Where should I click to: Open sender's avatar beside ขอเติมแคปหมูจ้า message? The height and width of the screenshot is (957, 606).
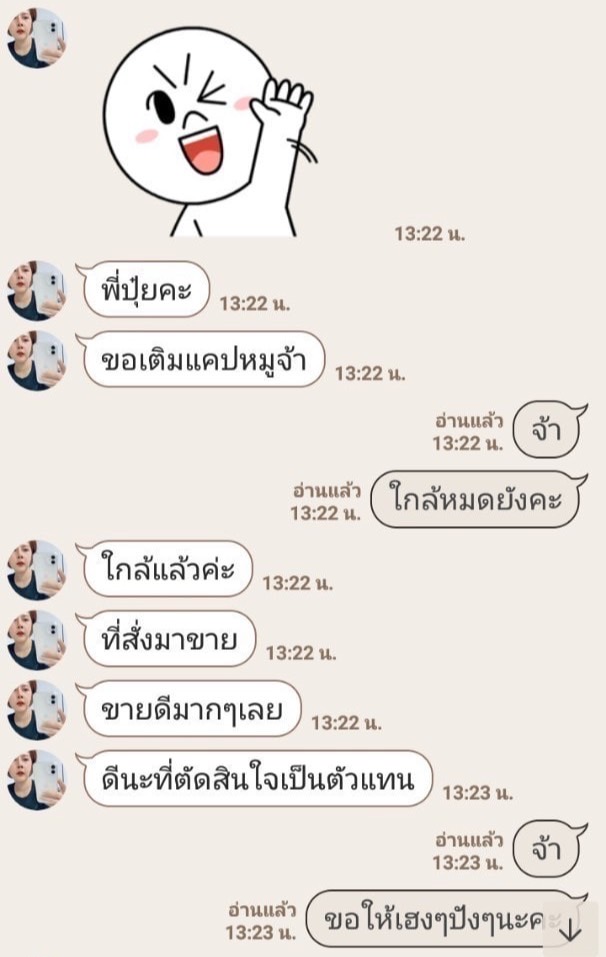tap(36, 360)
